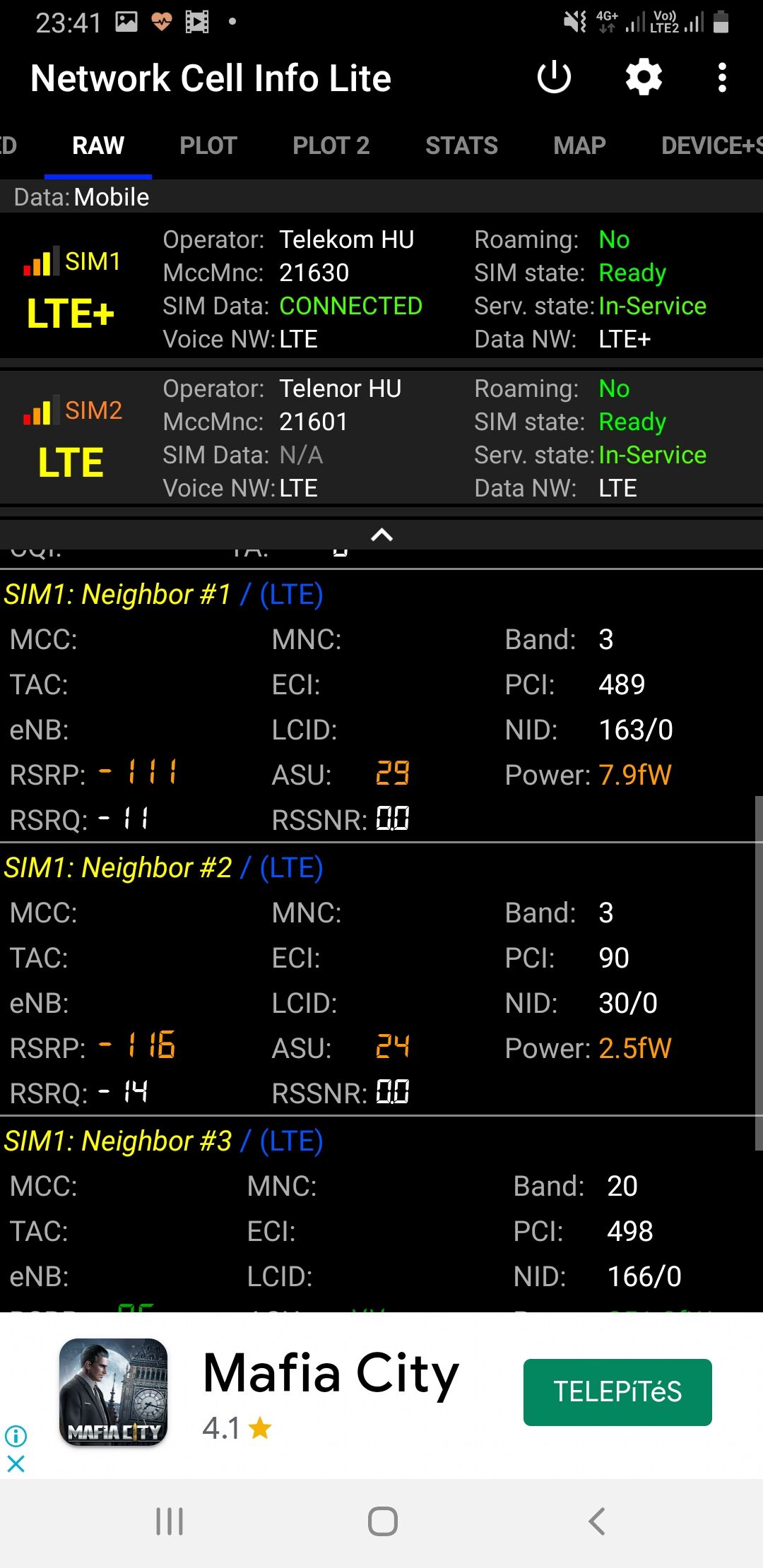This screenshot has height=1568, width=763.
Task: Open the STATS tab
Action: [x=461, y=145]
